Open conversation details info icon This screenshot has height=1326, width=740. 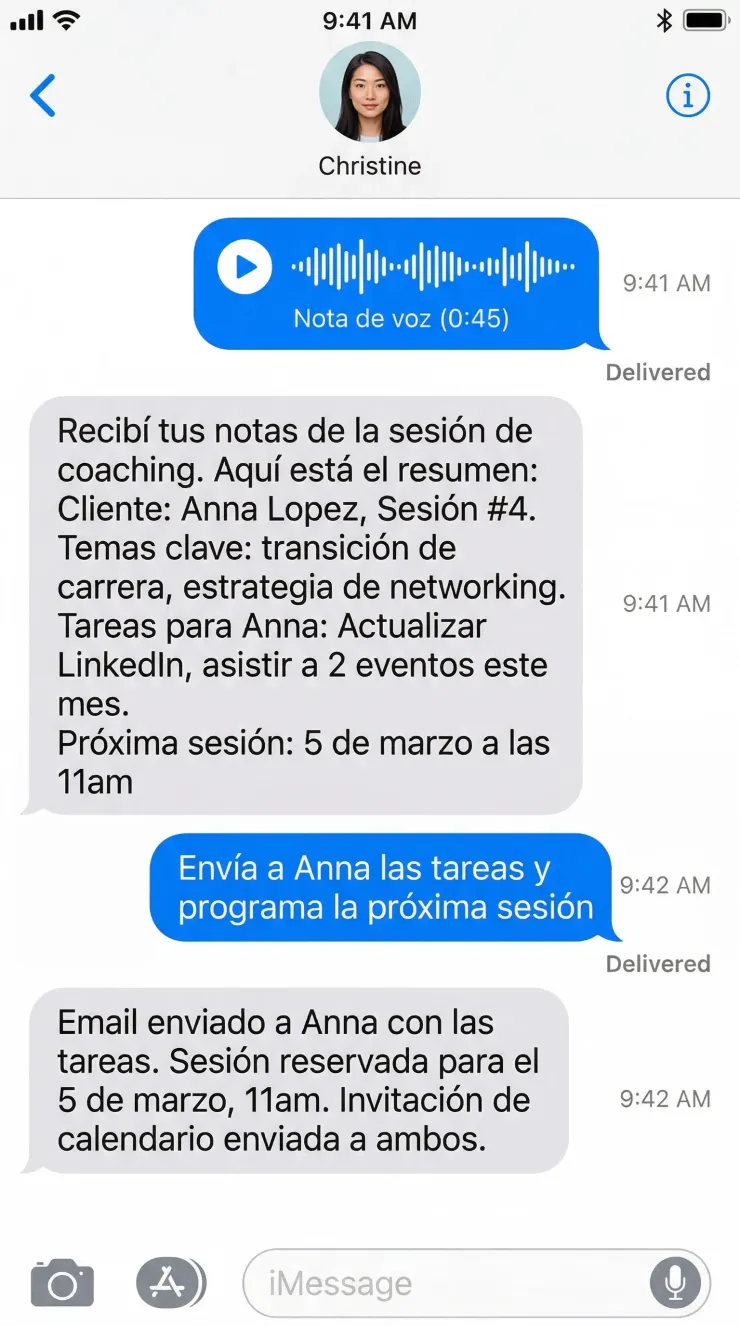tap(687, 96)
